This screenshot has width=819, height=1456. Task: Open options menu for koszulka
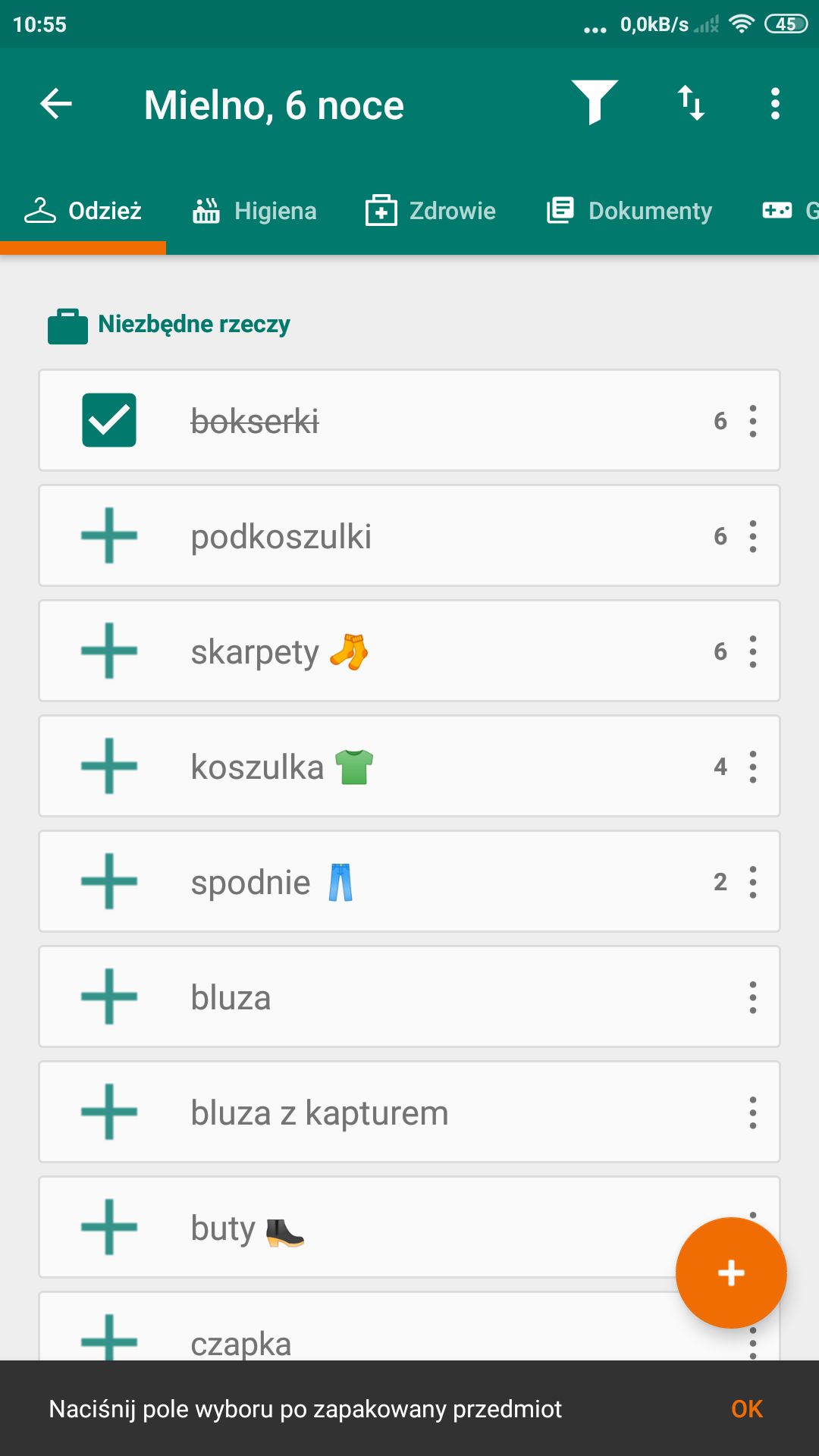click(x=752, y=767)
